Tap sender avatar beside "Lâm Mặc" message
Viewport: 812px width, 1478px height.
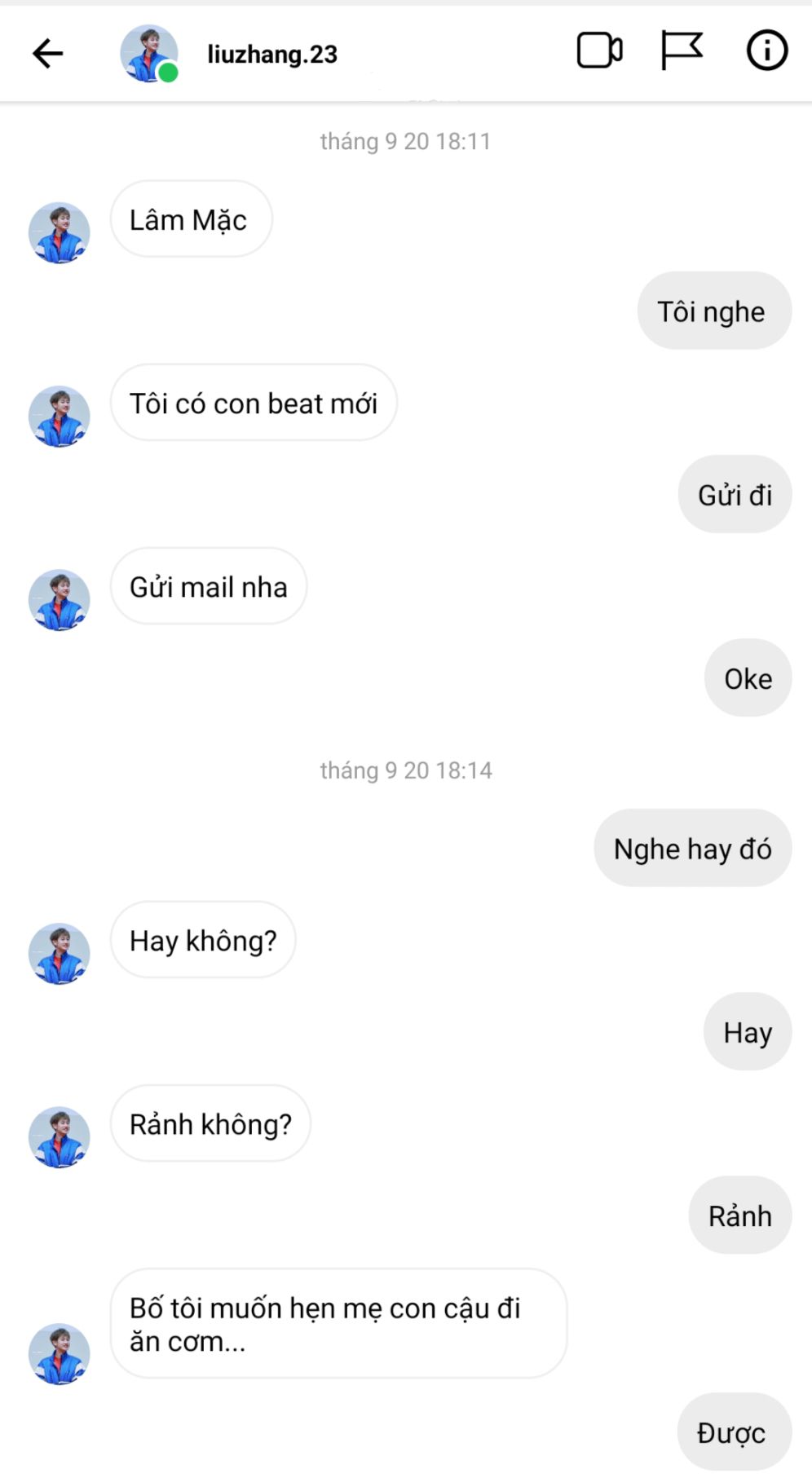[59, 233]
